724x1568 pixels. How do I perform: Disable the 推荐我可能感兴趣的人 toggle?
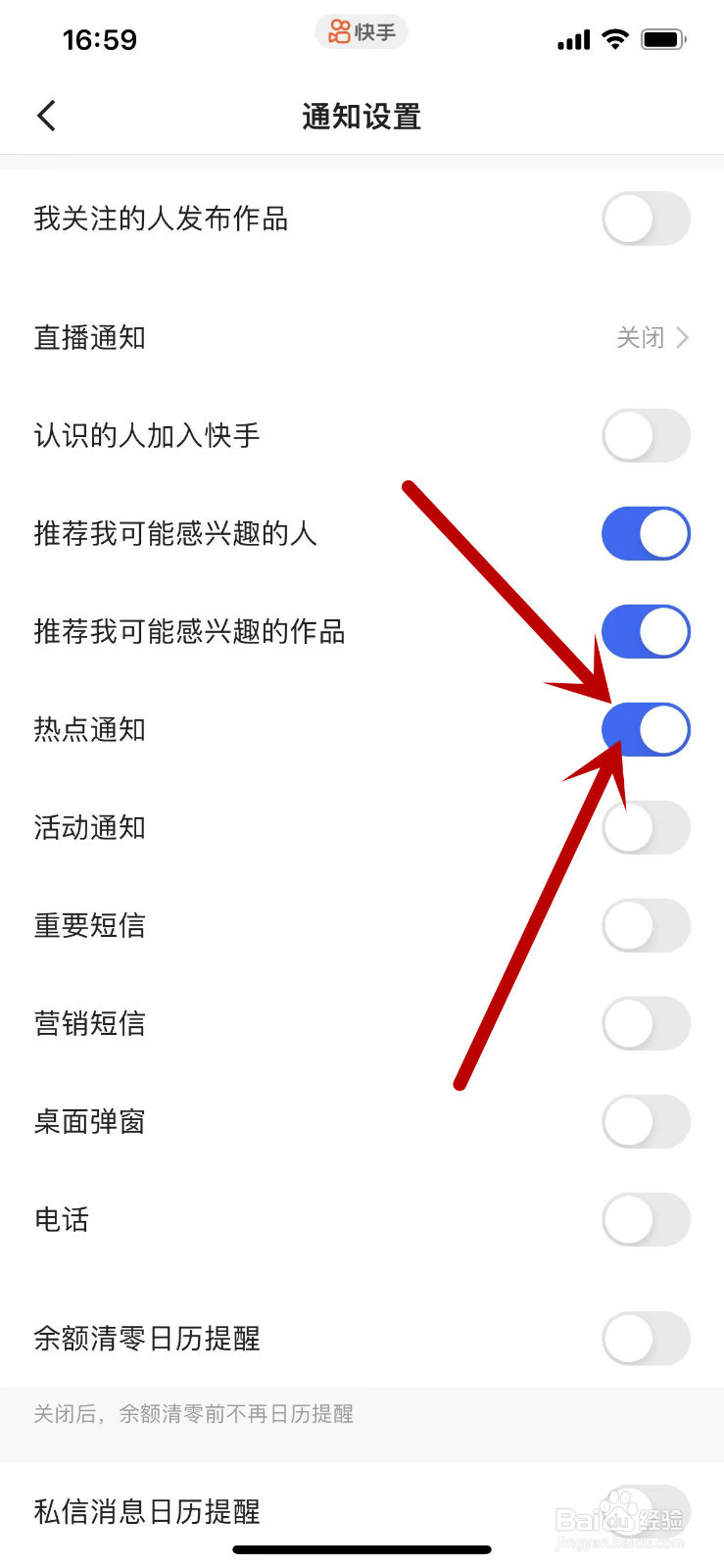646,533
